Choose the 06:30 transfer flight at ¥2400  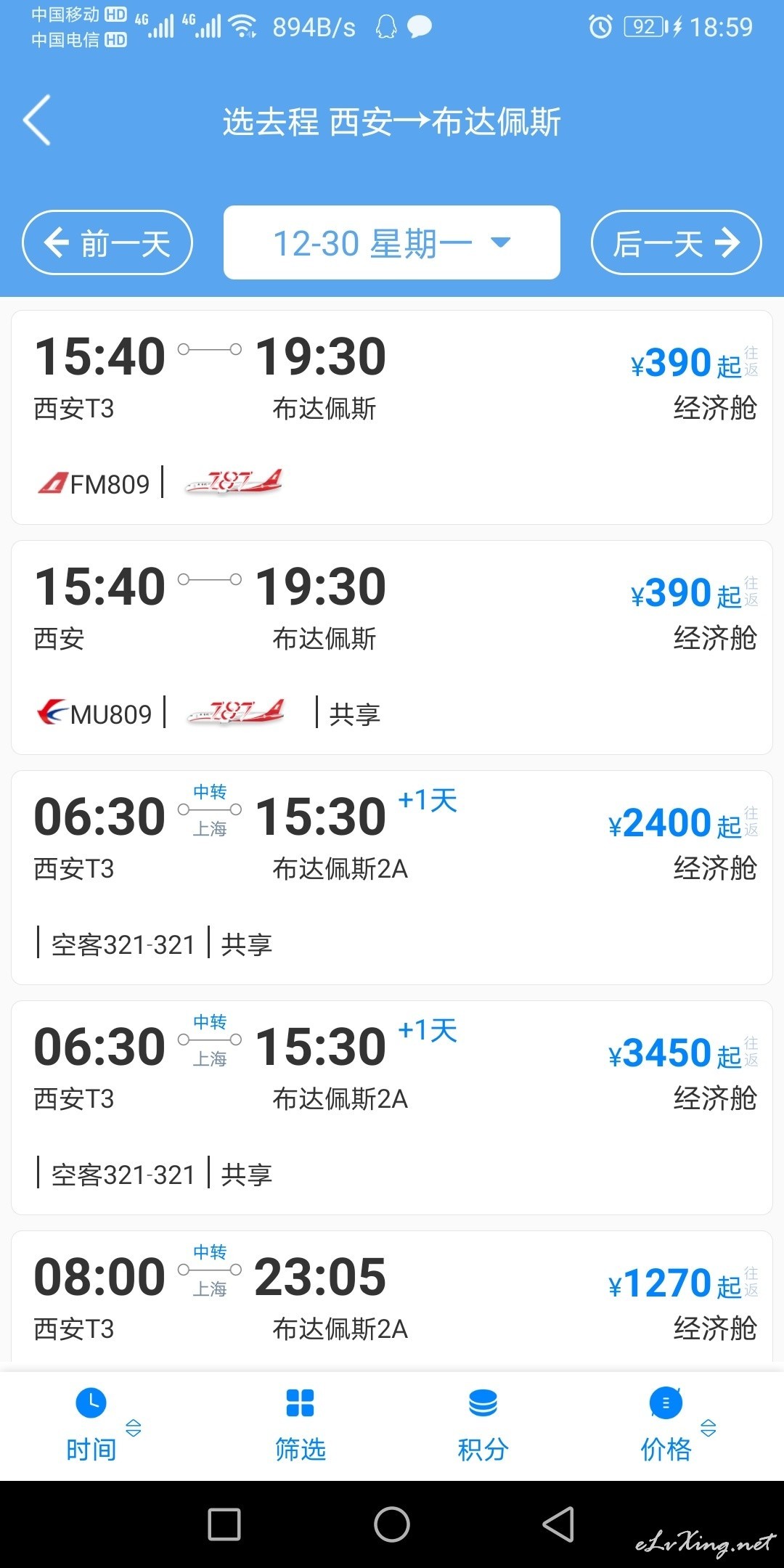click(392, 878)
